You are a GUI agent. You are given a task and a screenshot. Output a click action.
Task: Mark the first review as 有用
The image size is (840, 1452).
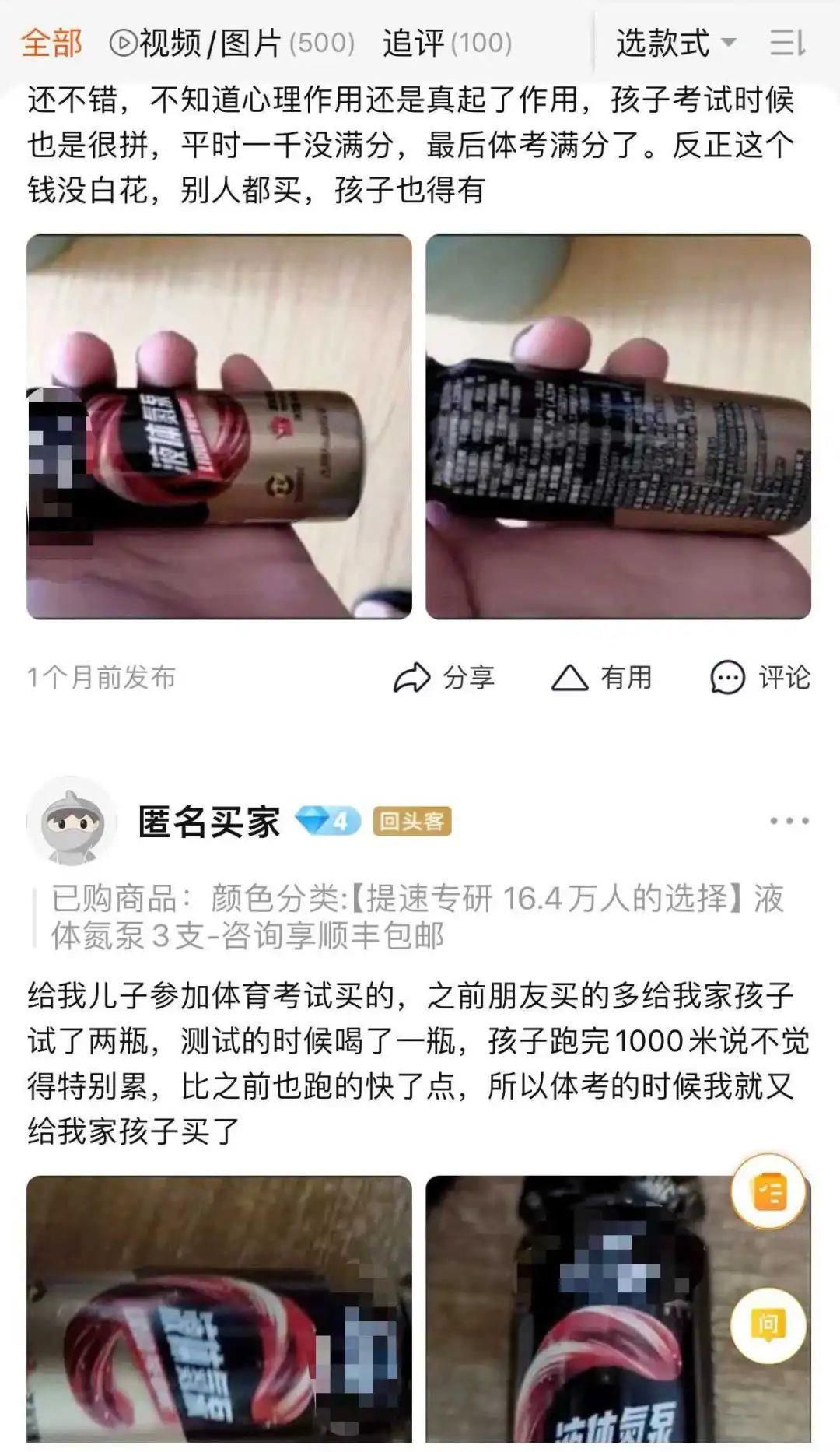click(602, 677)
